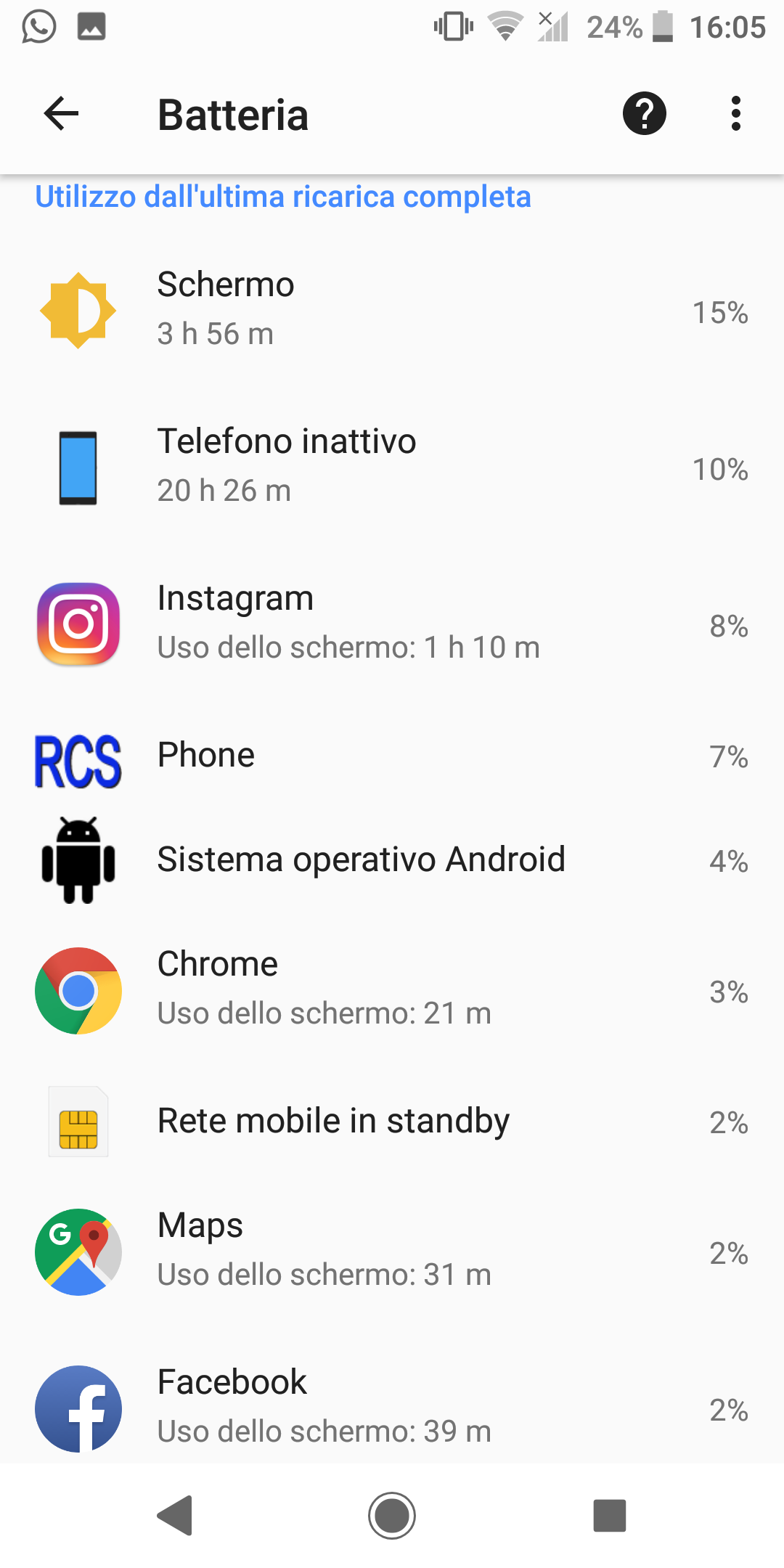Image resolution: width=784 pixels, height=1568 pixels.
Task: Open Rete mobile in standby details
Action: pos(392,1122)
